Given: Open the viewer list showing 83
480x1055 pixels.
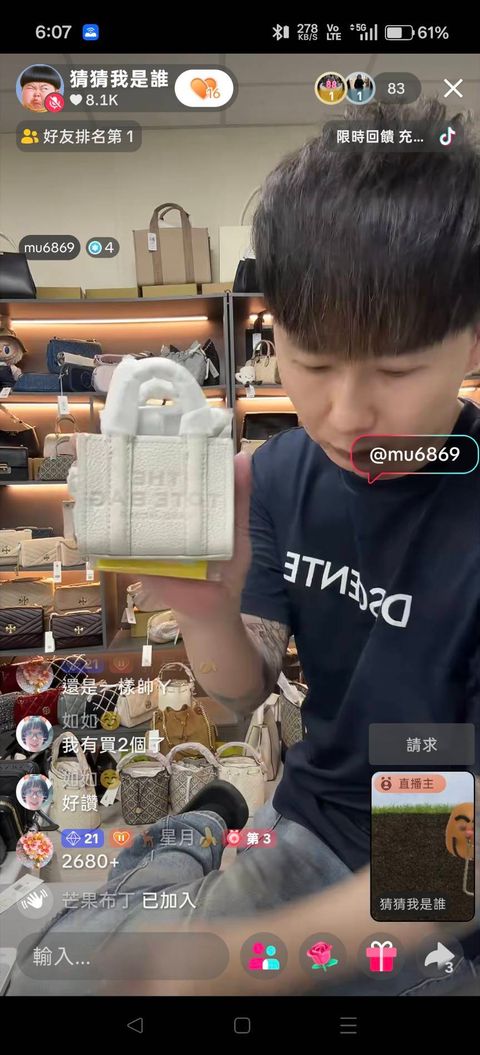Looking at the screenshot, I should click(396, 88).
